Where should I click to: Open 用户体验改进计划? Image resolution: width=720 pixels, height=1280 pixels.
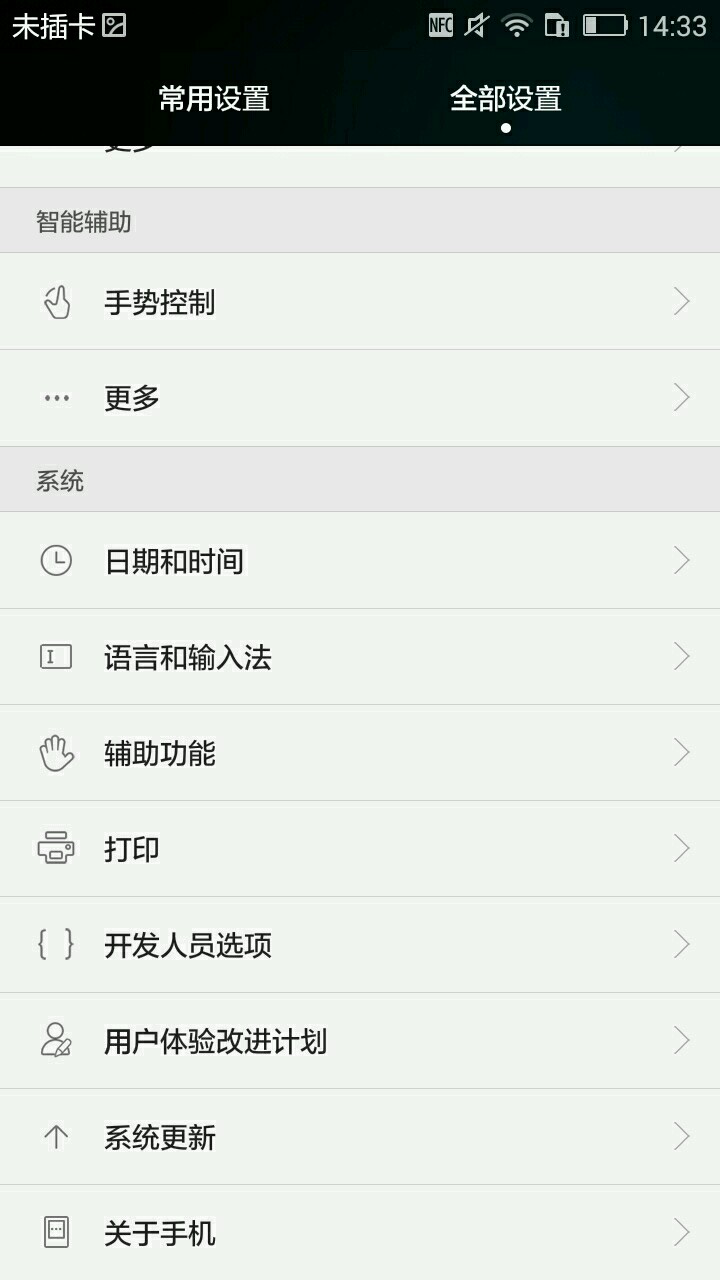tap(360, 1041)
